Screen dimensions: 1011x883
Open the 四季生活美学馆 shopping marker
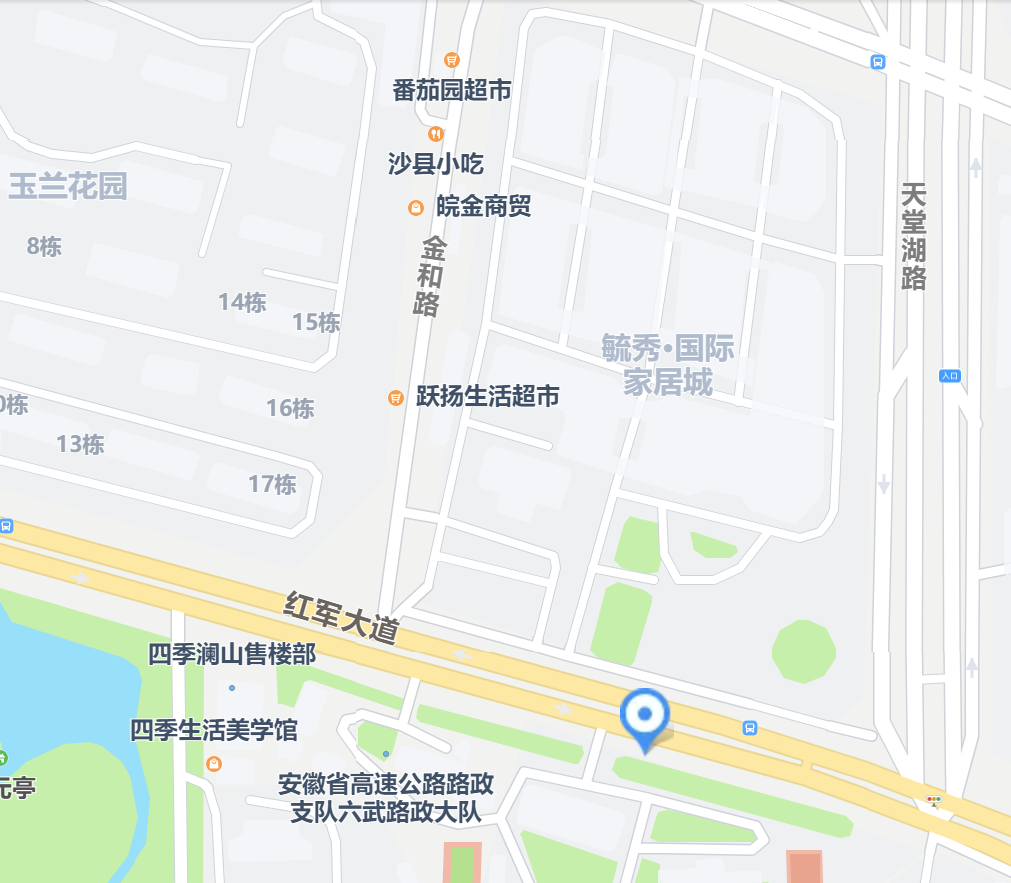coord(213,764)
